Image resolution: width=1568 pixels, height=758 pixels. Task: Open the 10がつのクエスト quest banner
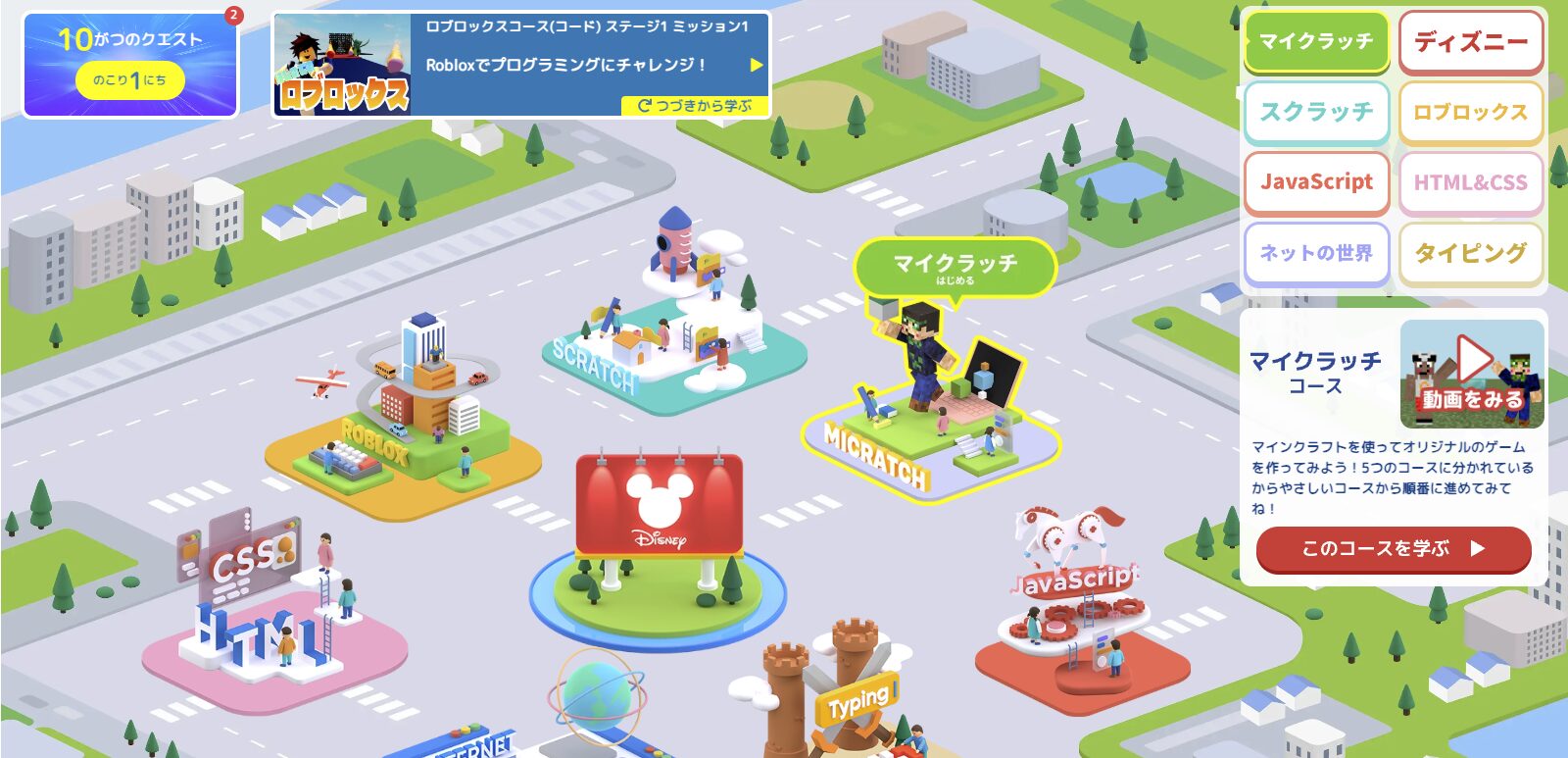tap(130, 65)
